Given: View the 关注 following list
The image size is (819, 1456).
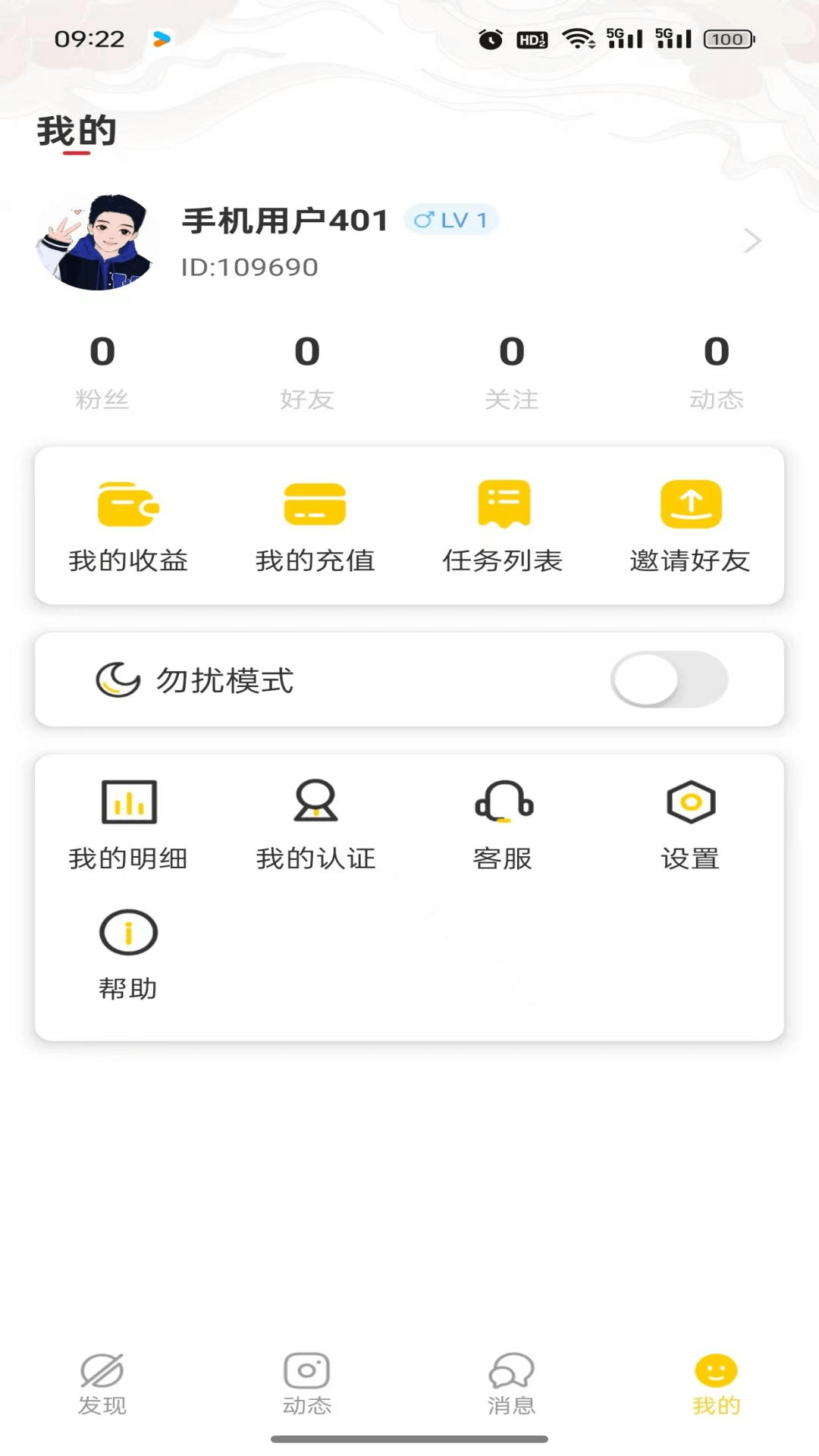Looking at the screenshot, I should (x=512, y=372).
